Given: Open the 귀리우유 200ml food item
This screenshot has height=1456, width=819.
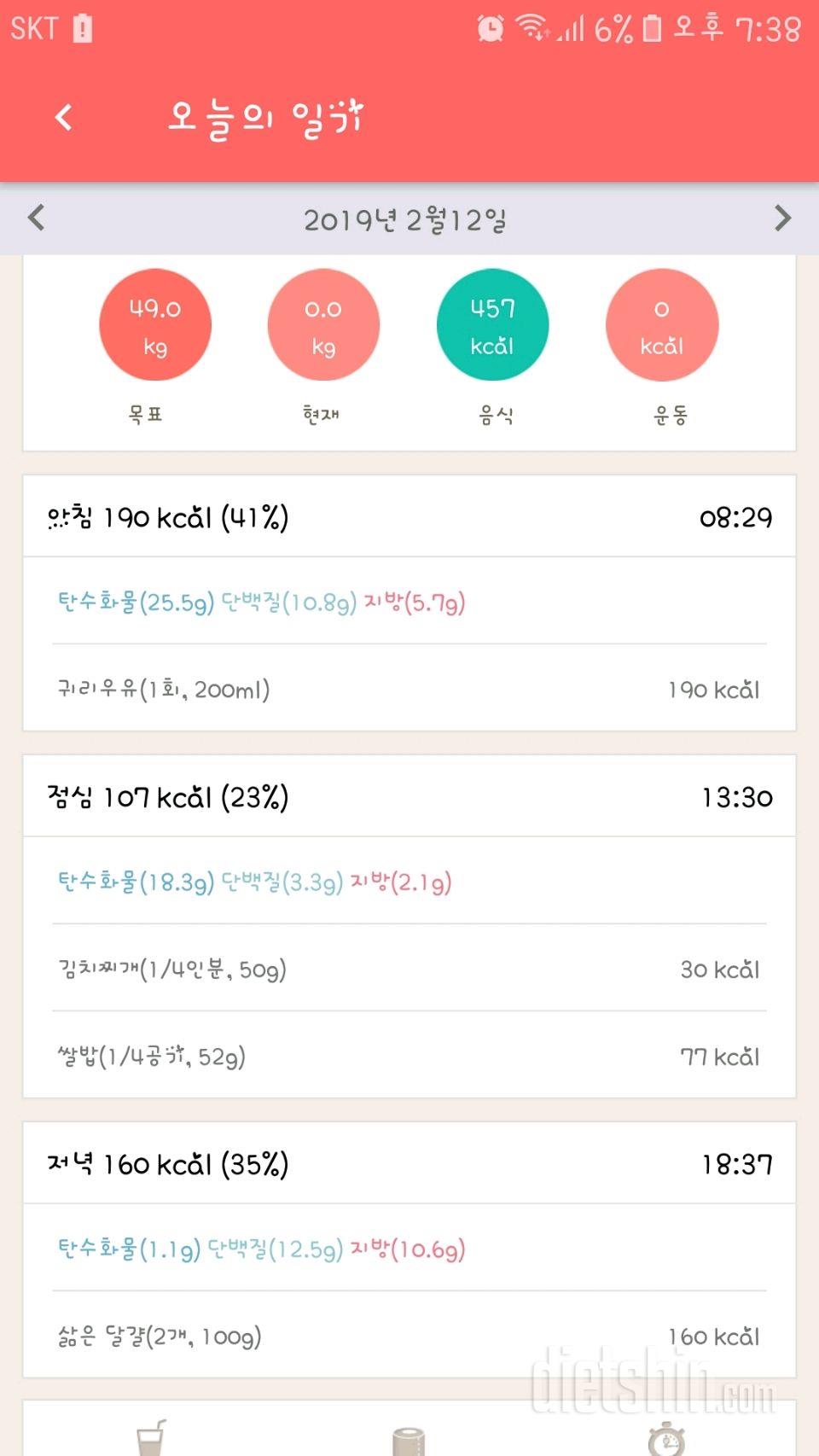Looking at the screenshot, I should pyautogui.click(x=409, y=690).
